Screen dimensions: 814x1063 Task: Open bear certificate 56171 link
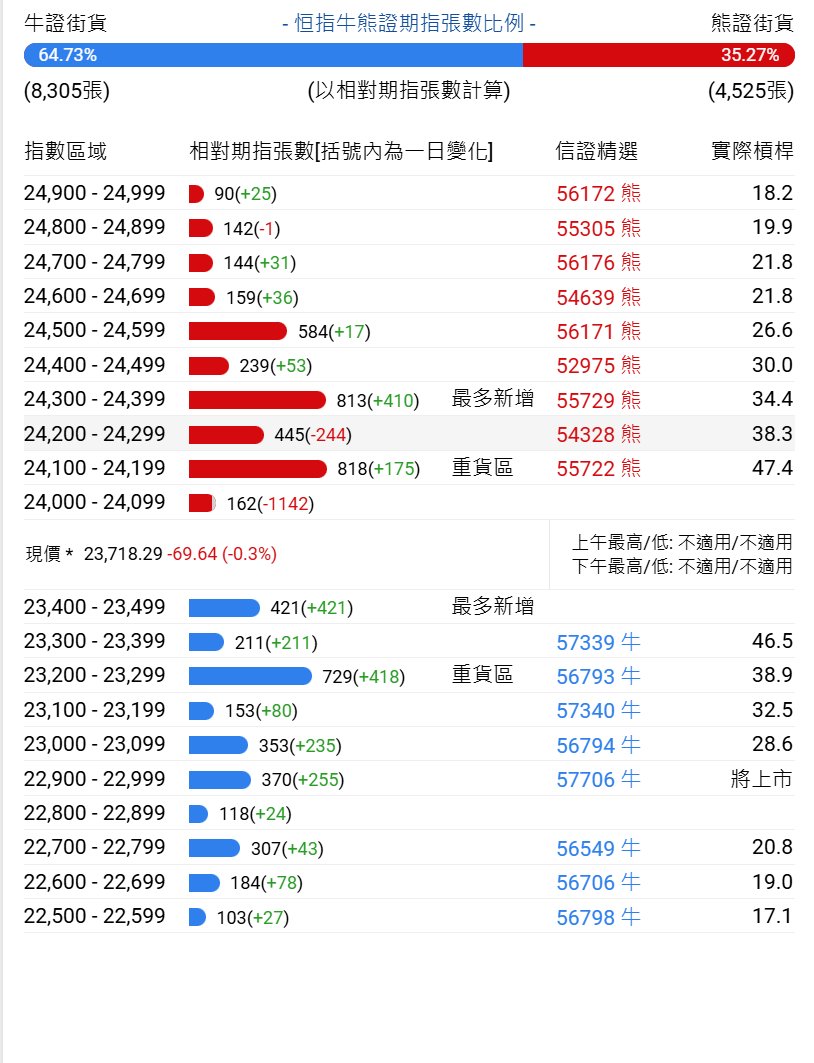click(x=598, y=331)
